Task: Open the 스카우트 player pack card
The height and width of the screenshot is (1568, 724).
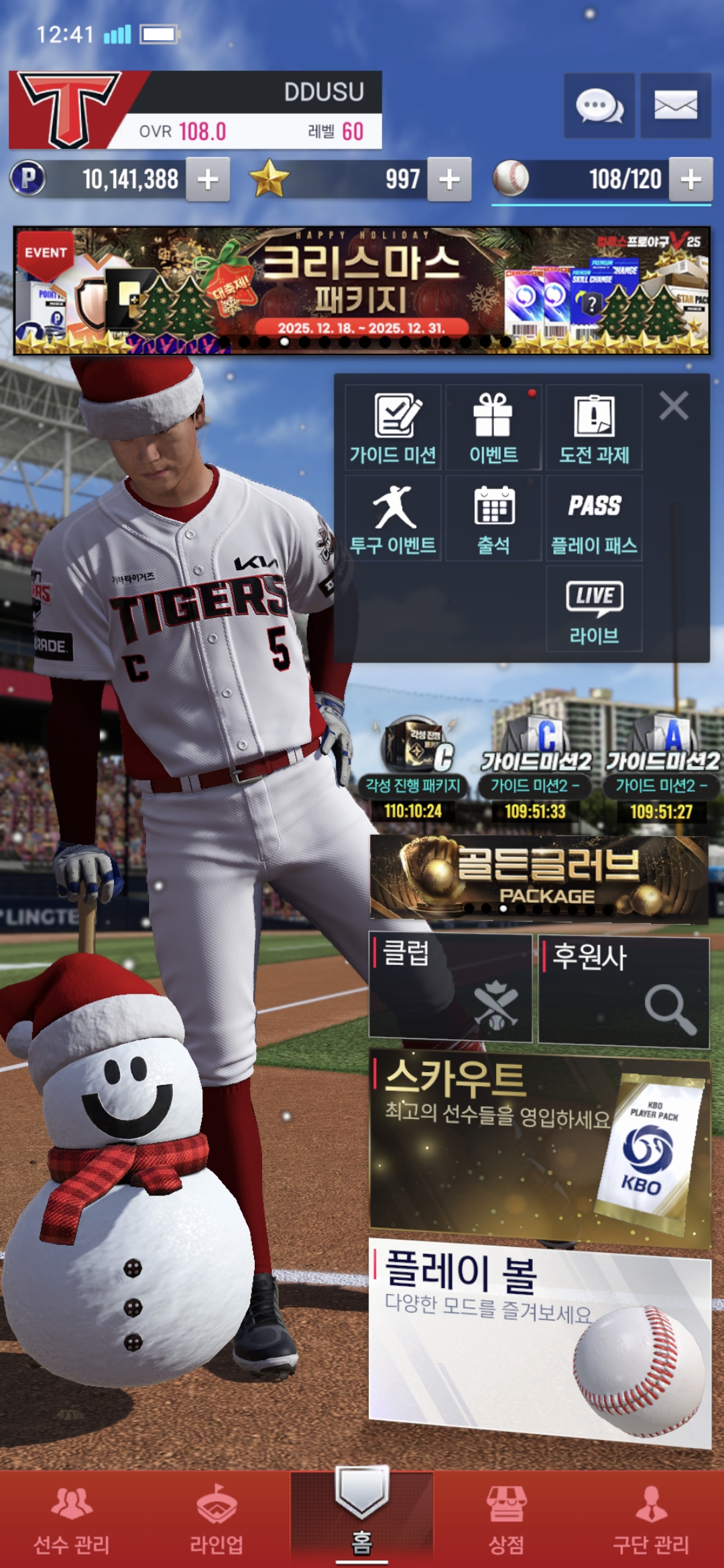Action: click(539, 1147)
